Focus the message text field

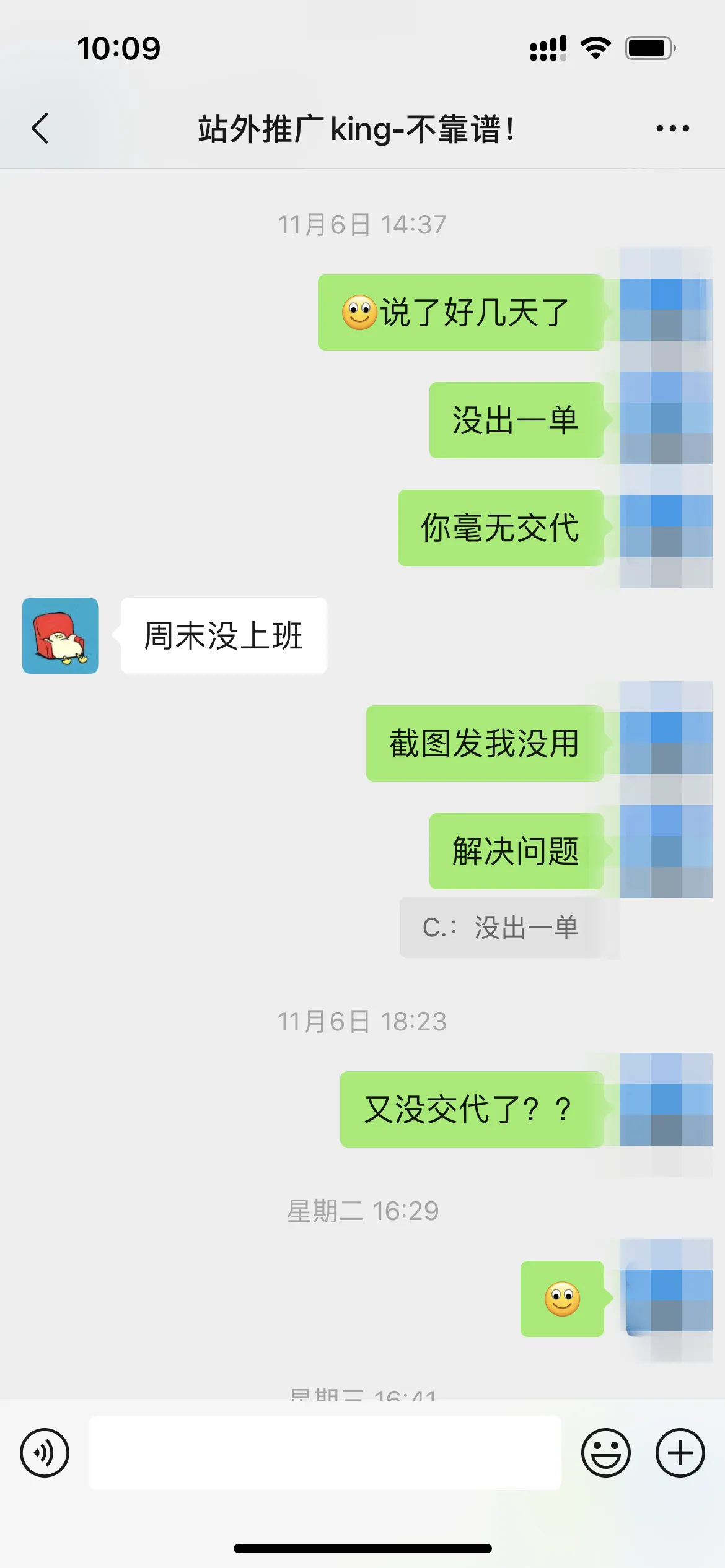click(325, 1452)
